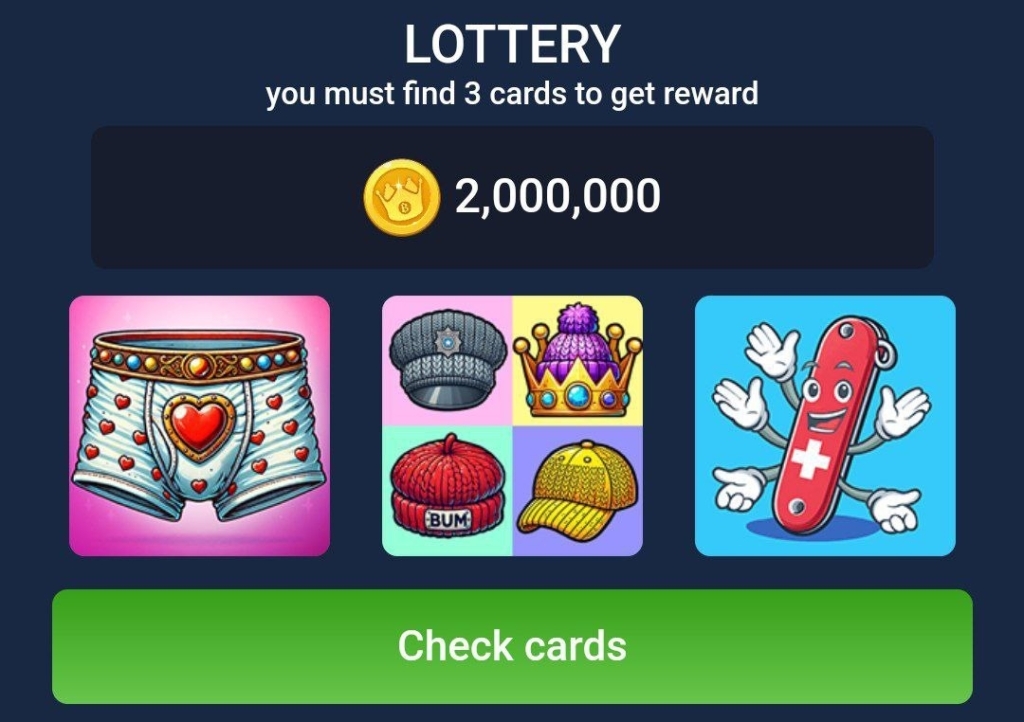
Task: Open the four hats card
Action: pyautogui.click(x=512, y=426)
